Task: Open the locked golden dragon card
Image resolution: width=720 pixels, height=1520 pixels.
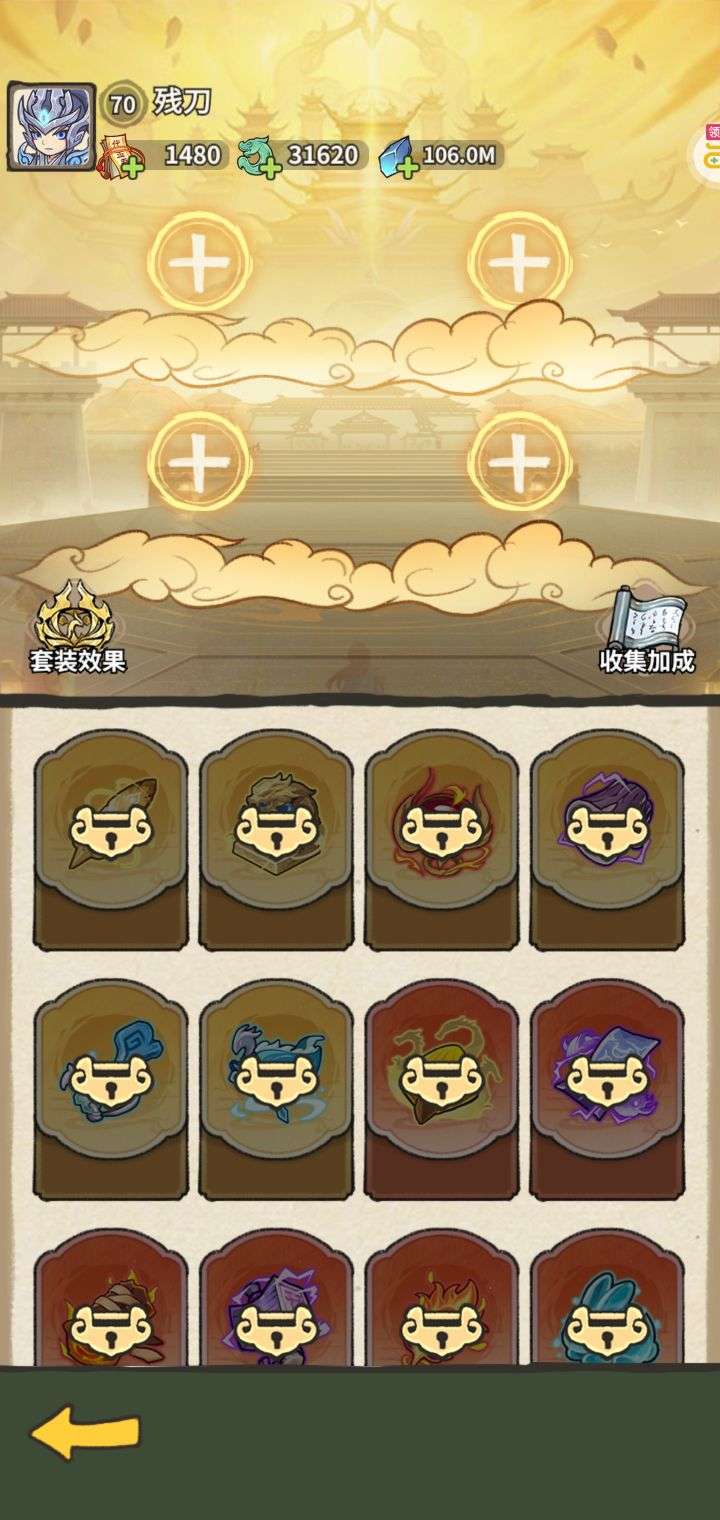Action: click(x=441, y=1089)
